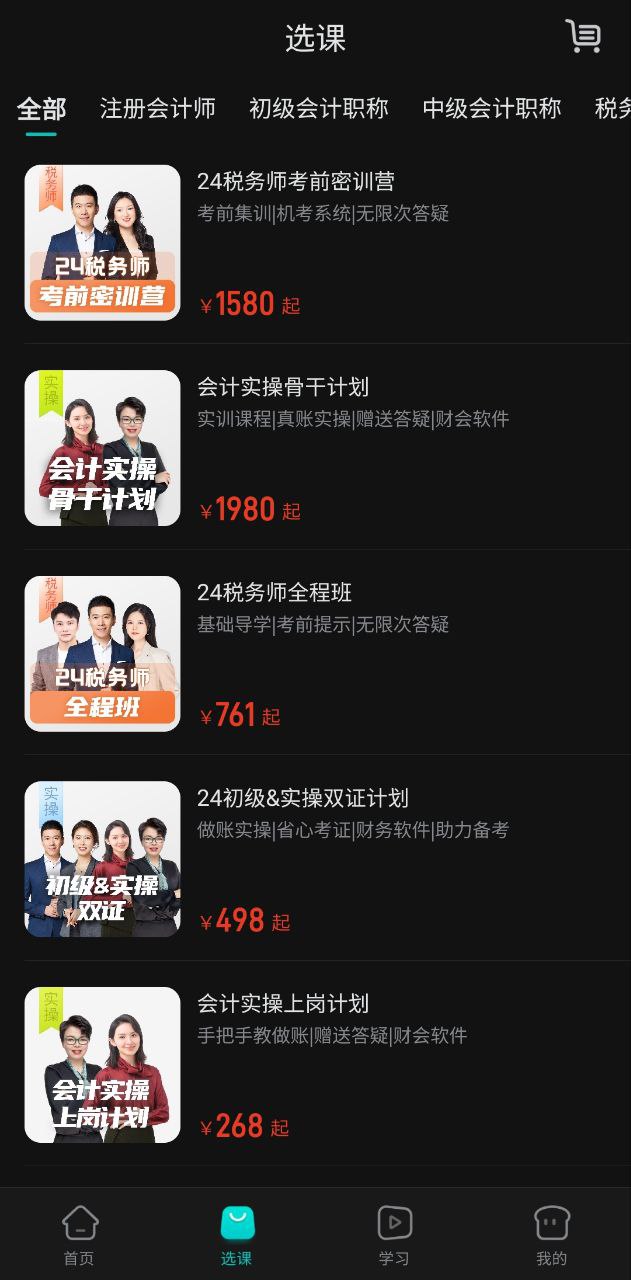Go to the 首页 home tab

pyautogui.click(x=80, y=1235)
